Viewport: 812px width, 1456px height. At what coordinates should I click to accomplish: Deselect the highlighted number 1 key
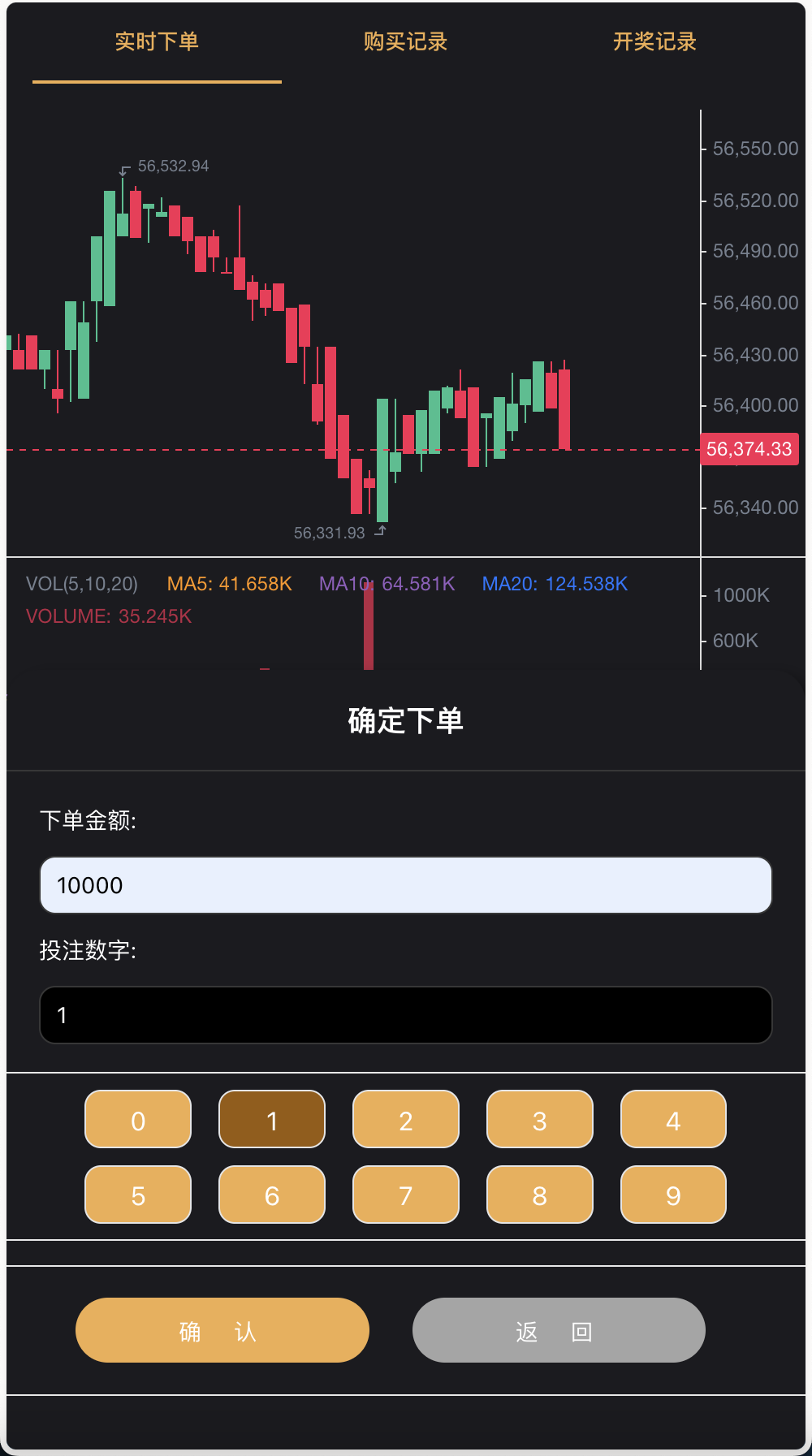pos(271,1120)
